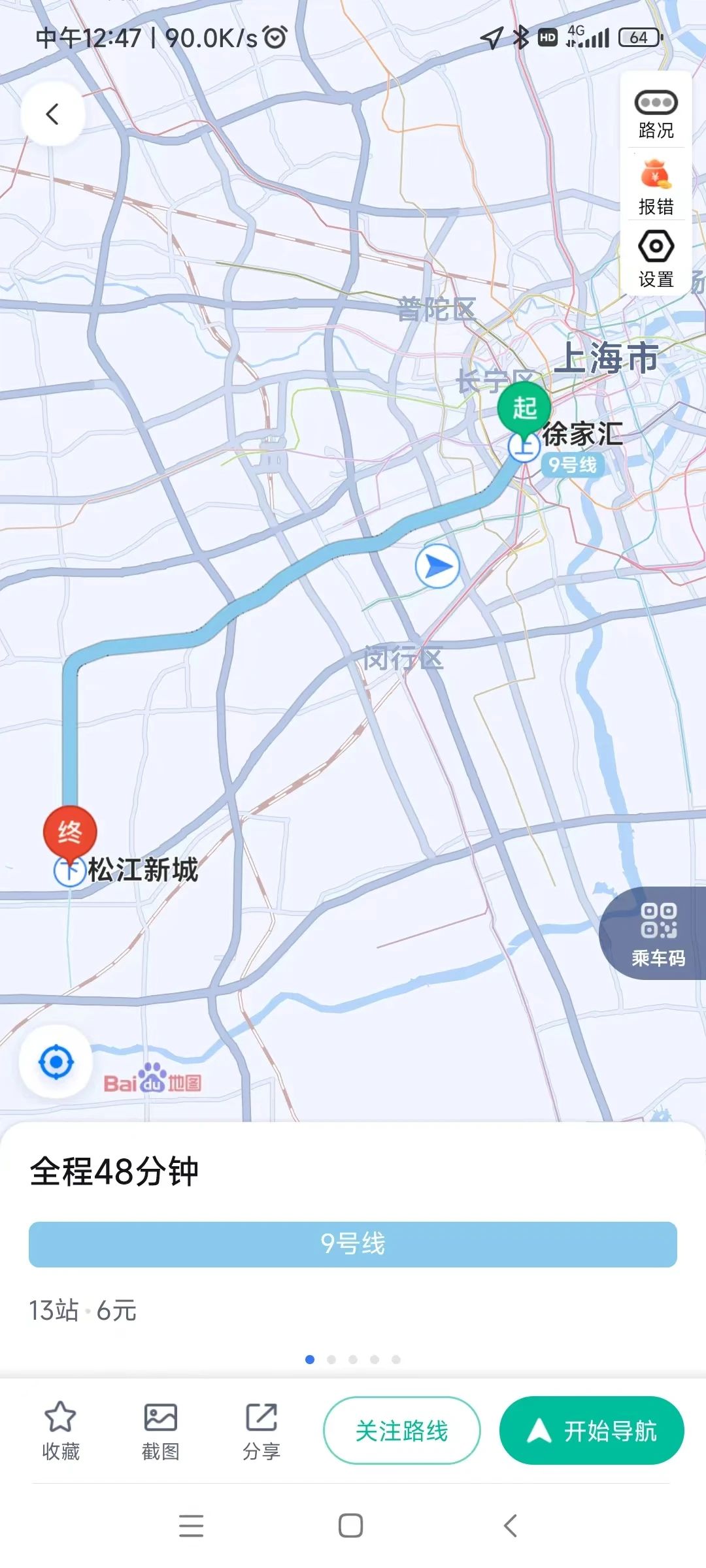Open the 乘车码 ride QR code
This screenshot has height=1568, width=706.
pyautogui.click(x=658, y=933)
